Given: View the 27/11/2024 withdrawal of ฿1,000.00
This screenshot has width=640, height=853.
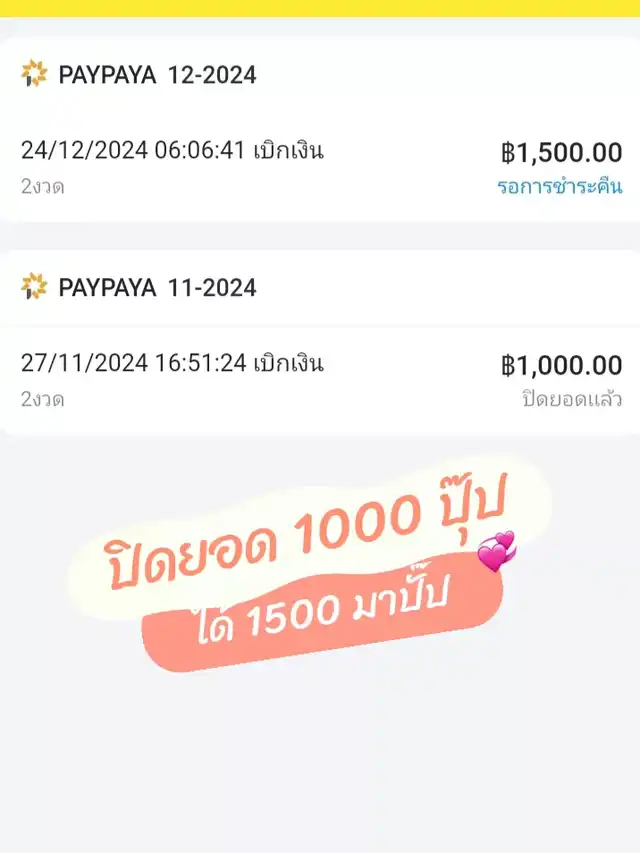Looking at the screenshot, I should [320, 380].
